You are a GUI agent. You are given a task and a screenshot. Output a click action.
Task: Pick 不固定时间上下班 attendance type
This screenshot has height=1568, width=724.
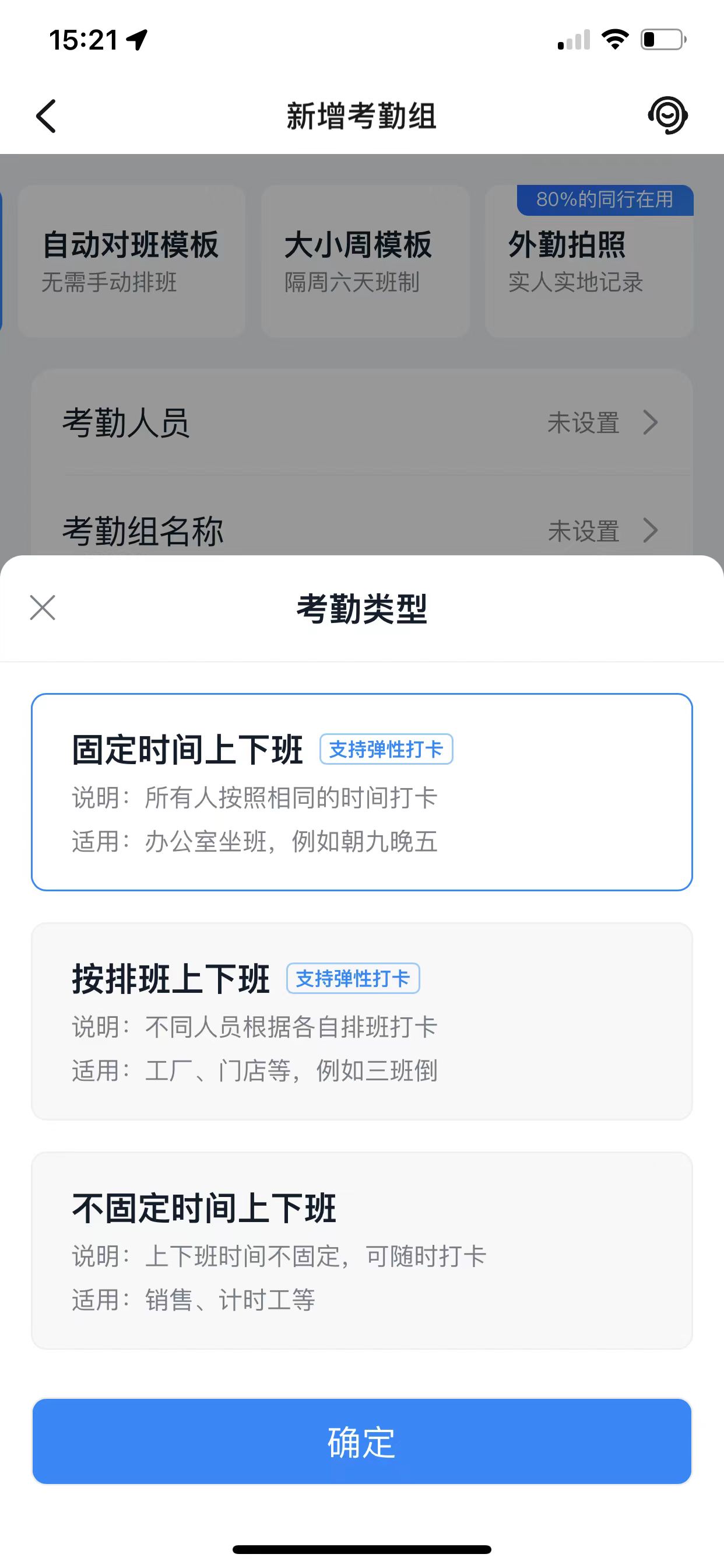click(361, 1249)
